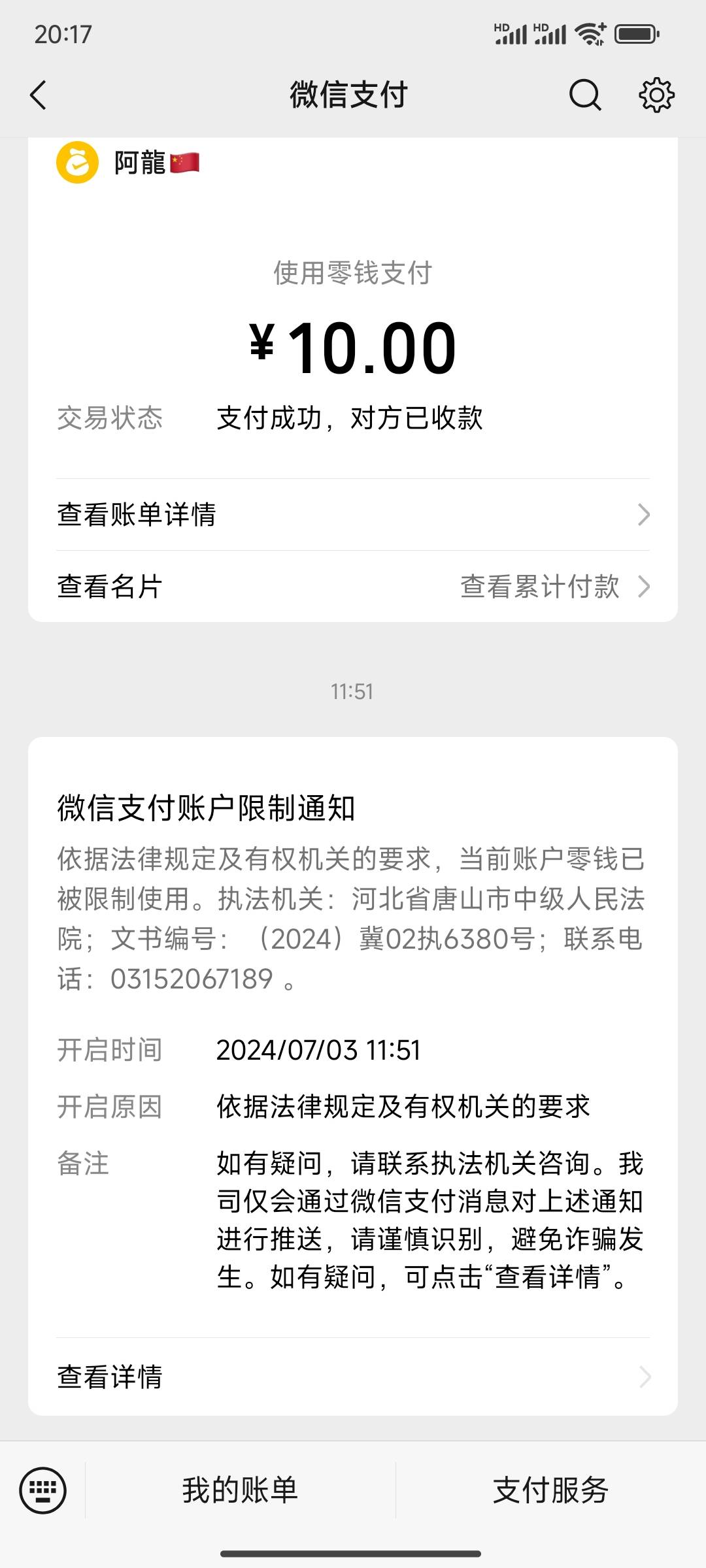Screen dimensions: 706x1568
Task: Open 支付服务 menu
Action: (x=550, y=1490)
